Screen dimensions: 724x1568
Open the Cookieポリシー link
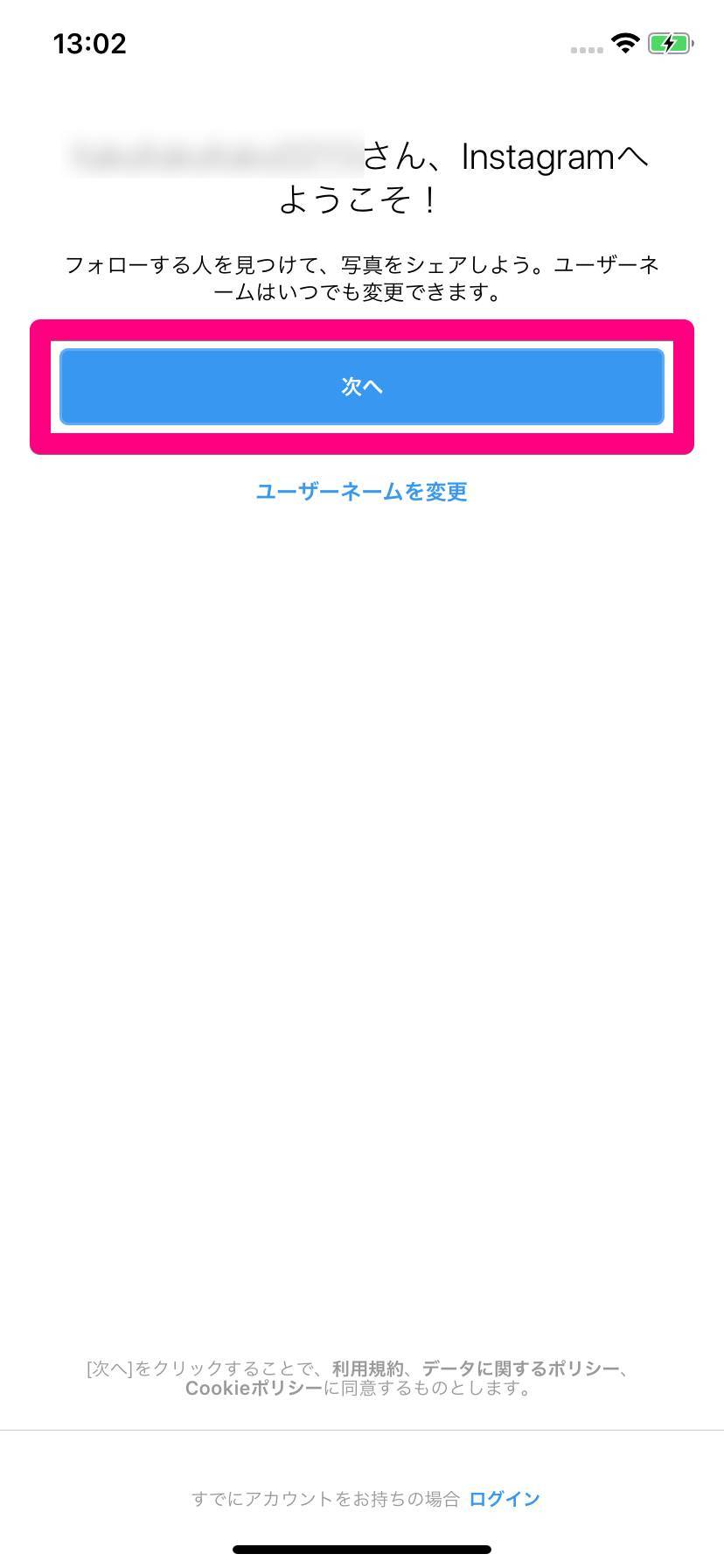coord(254,1389)
